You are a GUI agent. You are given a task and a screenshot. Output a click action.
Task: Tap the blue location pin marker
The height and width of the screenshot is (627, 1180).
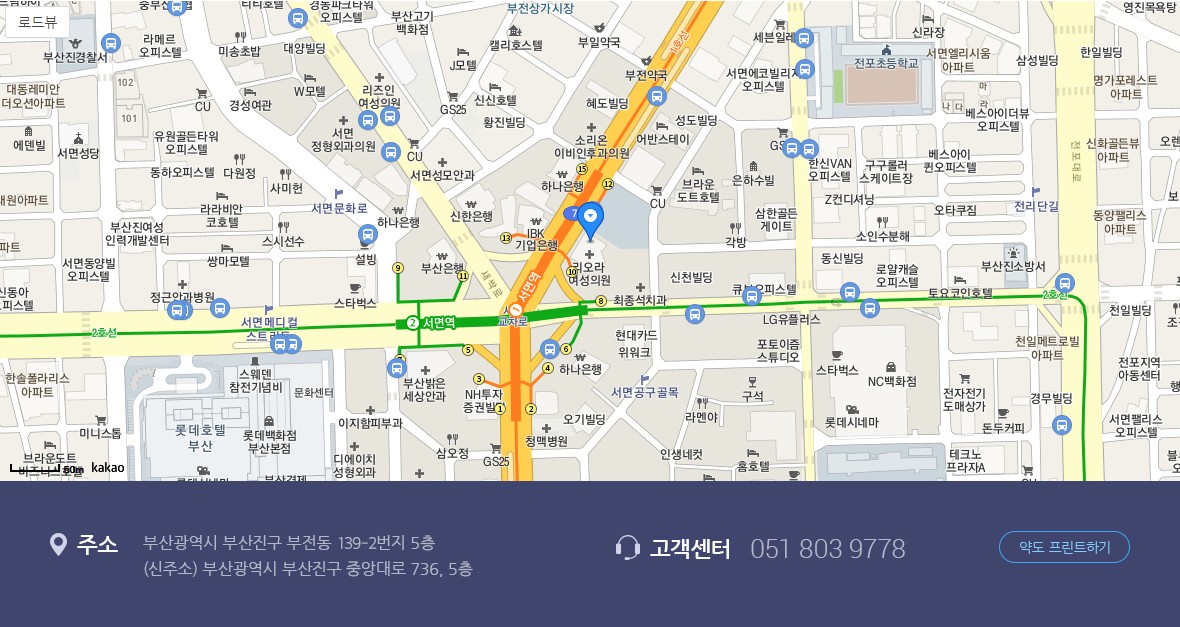pyautogui.click(x=591, y=218)
